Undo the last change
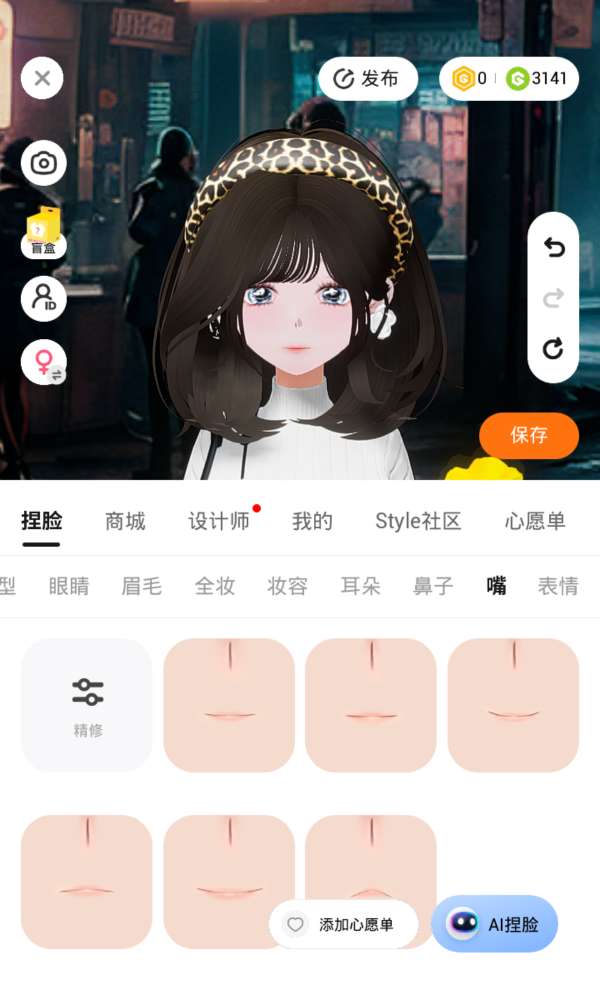 (553, 247)
